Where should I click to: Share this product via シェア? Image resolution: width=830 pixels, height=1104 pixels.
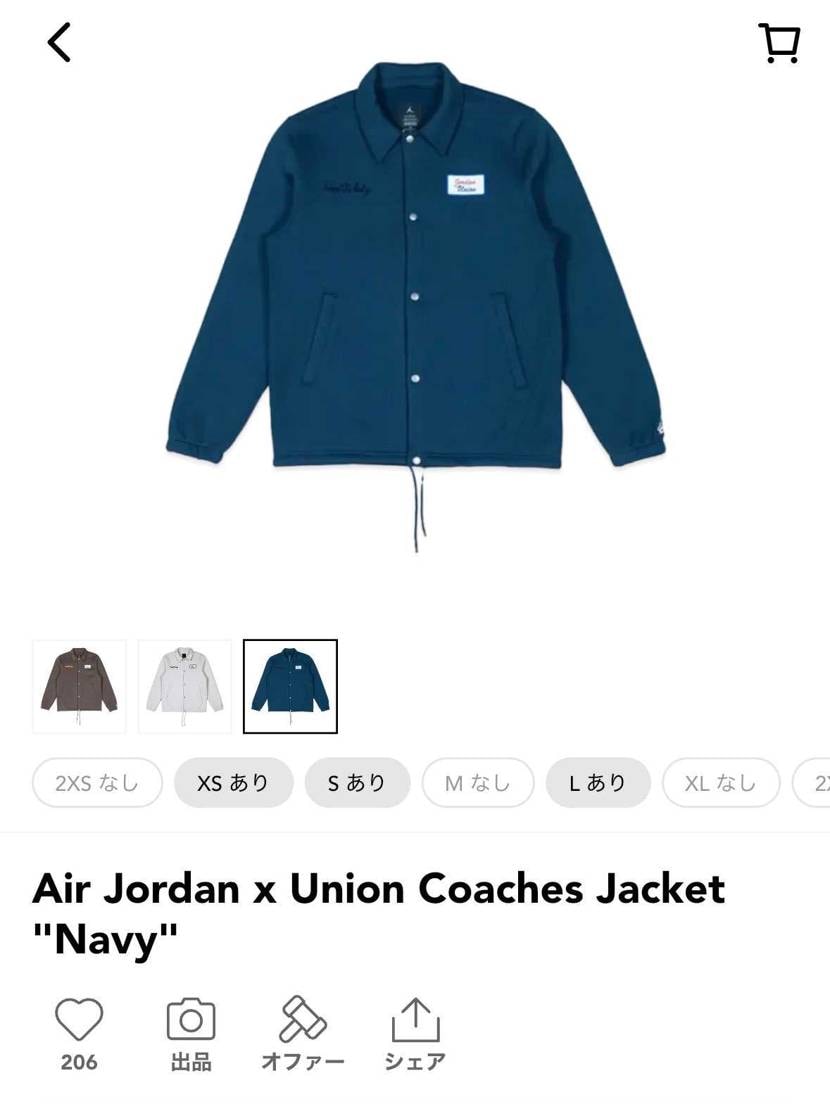[x=415, y=1020]
